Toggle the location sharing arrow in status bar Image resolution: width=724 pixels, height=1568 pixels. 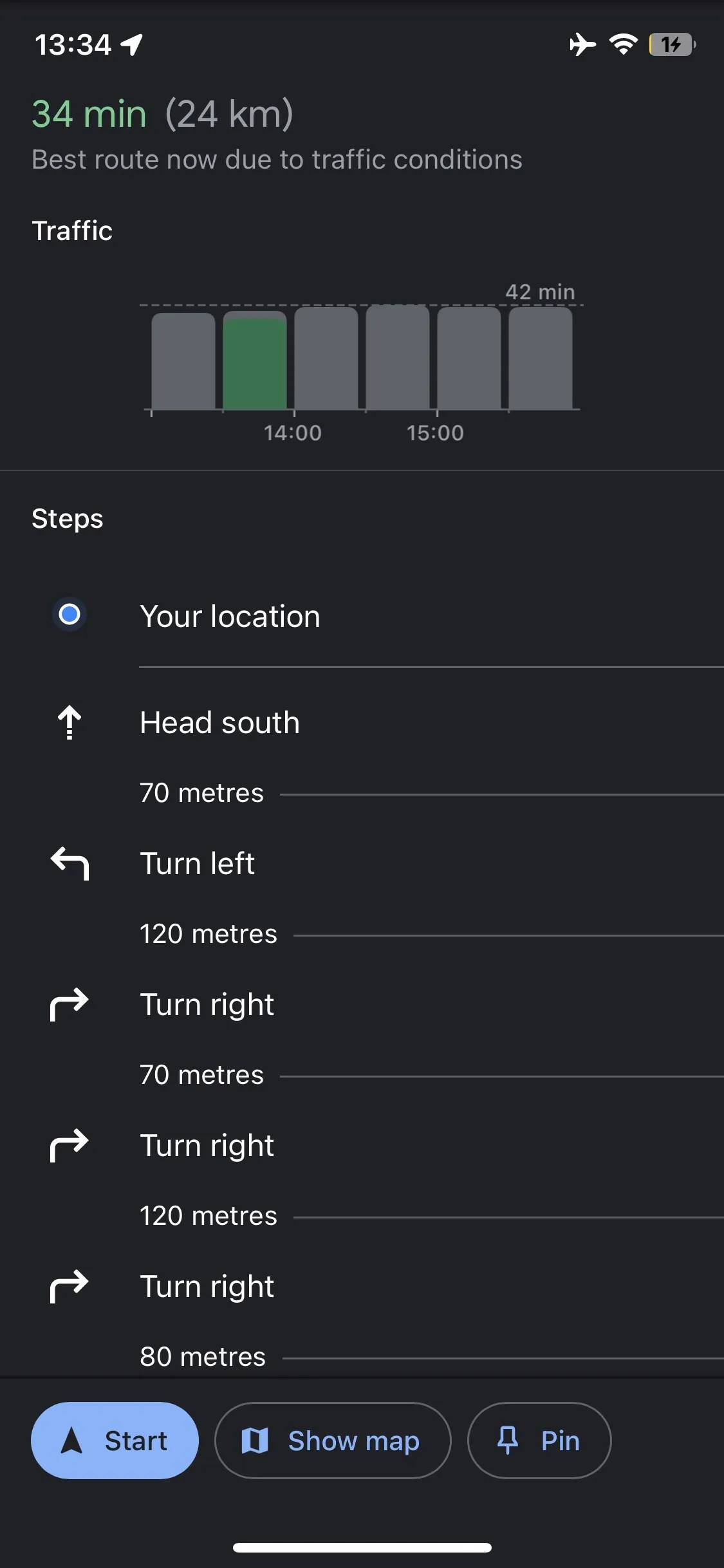pyautogui.click(x=131, y=44)
